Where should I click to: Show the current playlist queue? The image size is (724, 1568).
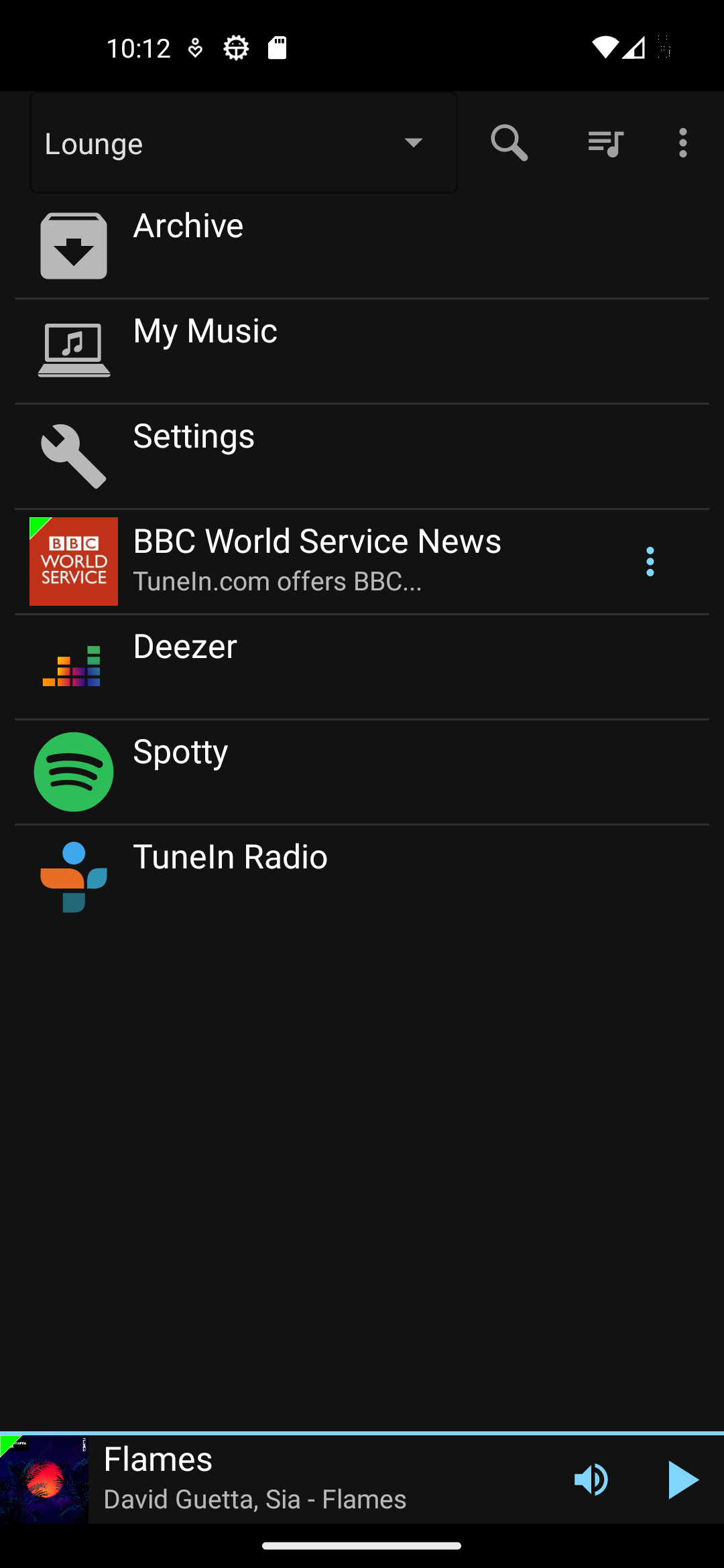click(605, 143)
